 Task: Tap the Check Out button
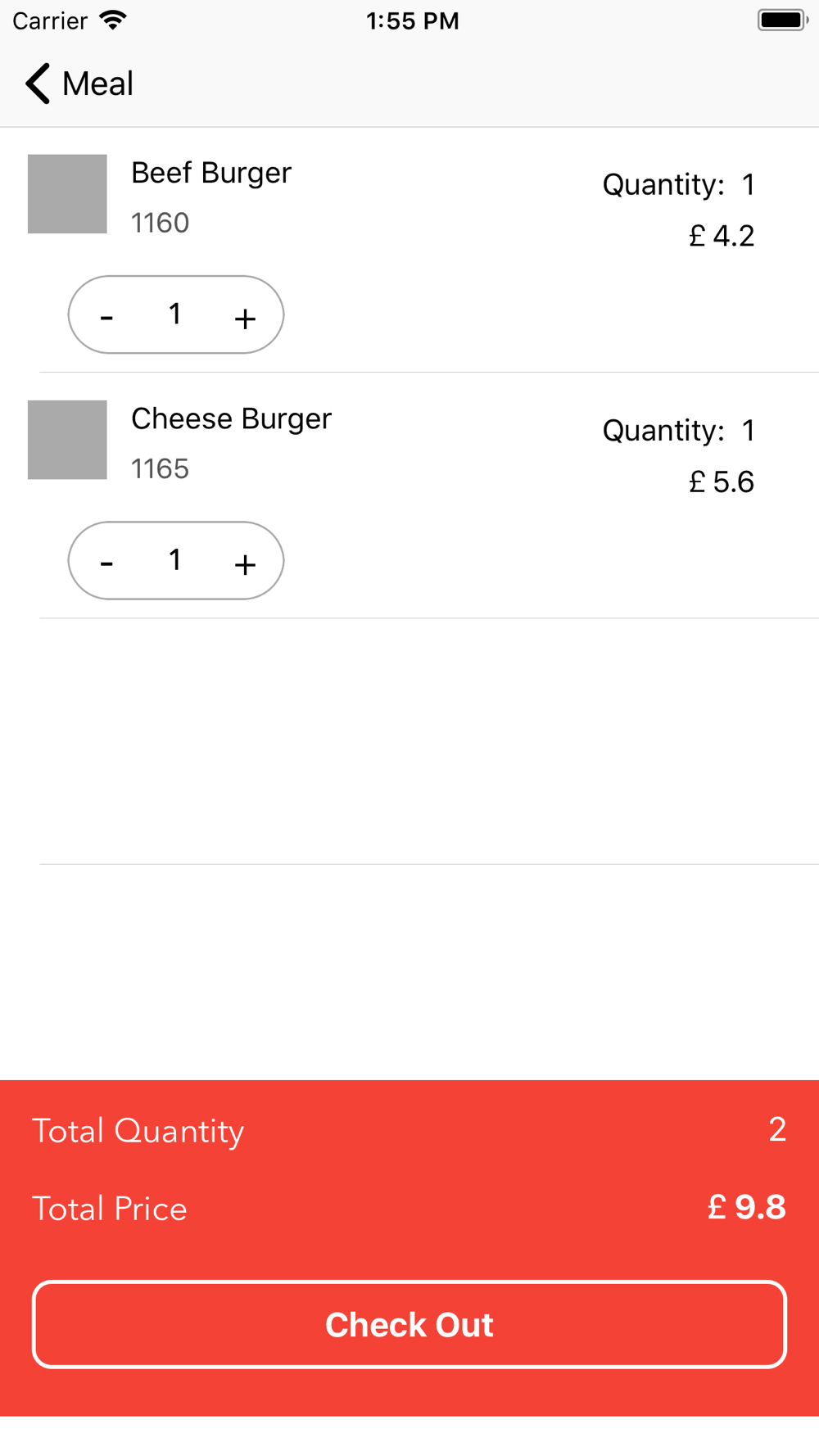[x=409, y=1324]
